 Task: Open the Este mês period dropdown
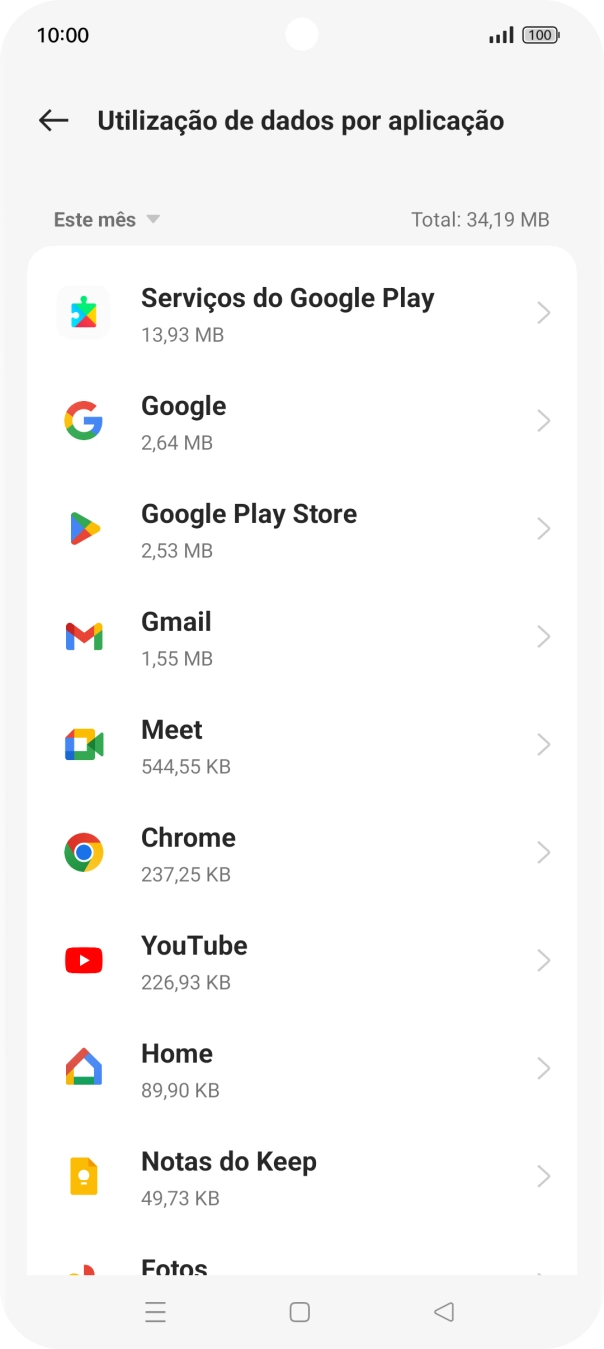coord(106,219)
